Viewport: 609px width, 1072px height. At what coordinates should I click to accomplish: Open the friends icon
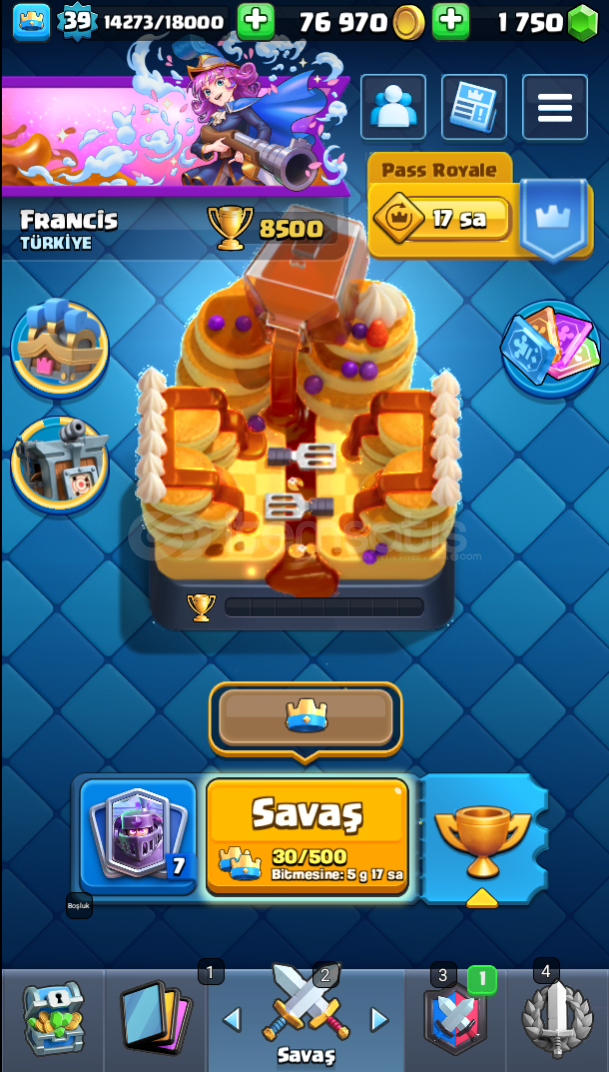coord(392,108)
